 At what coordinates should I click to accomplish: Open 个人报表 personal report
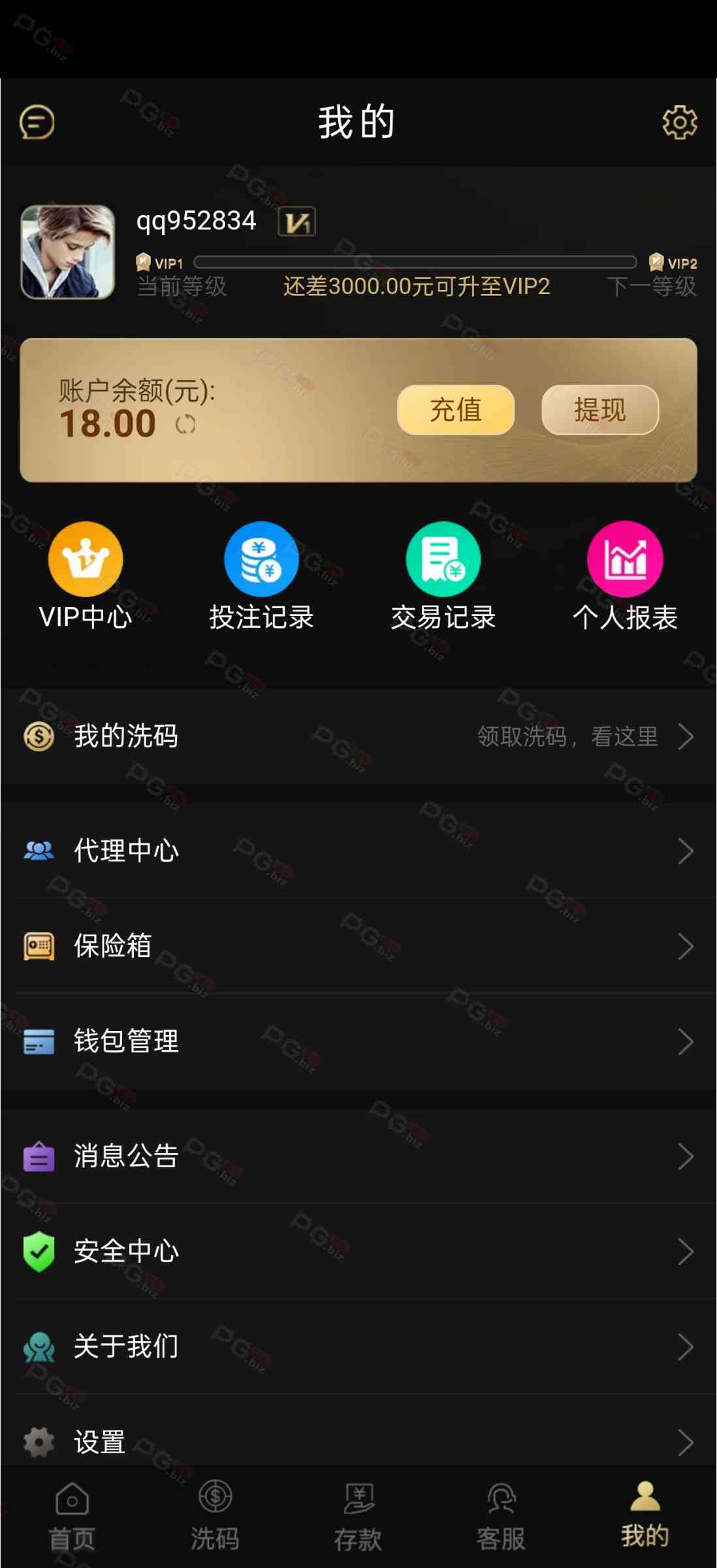(x=625, y=576)
